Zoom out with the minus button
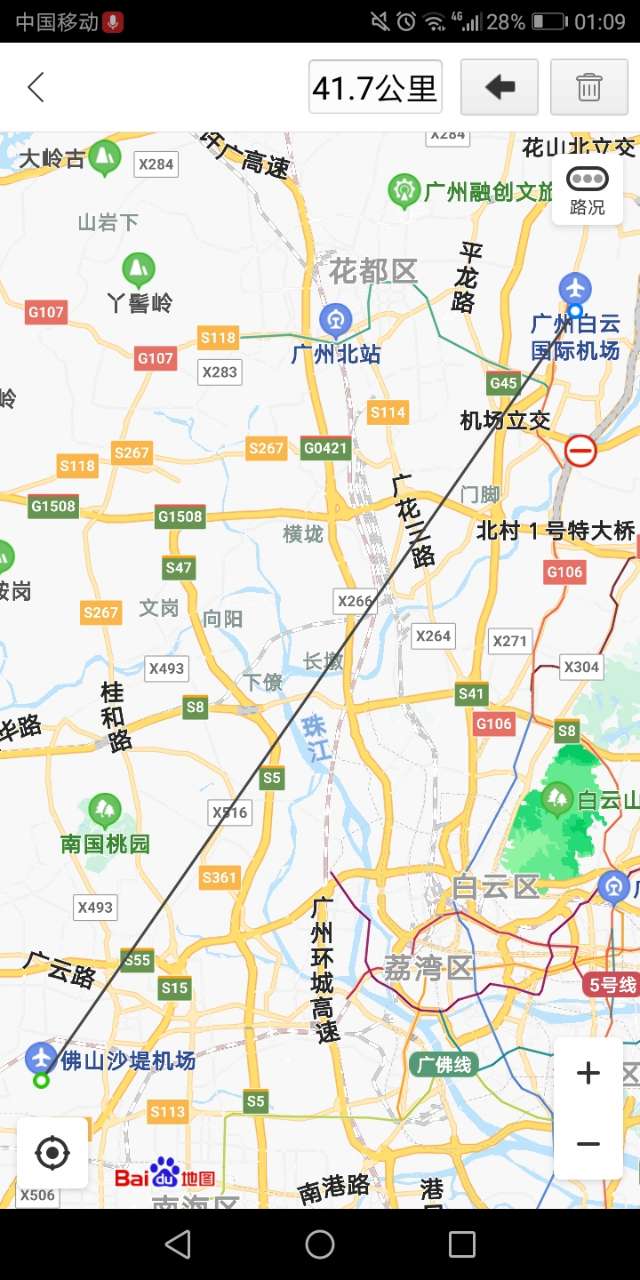The height and width of the screenshot is (1280, 640). [x=588, y=1144]
